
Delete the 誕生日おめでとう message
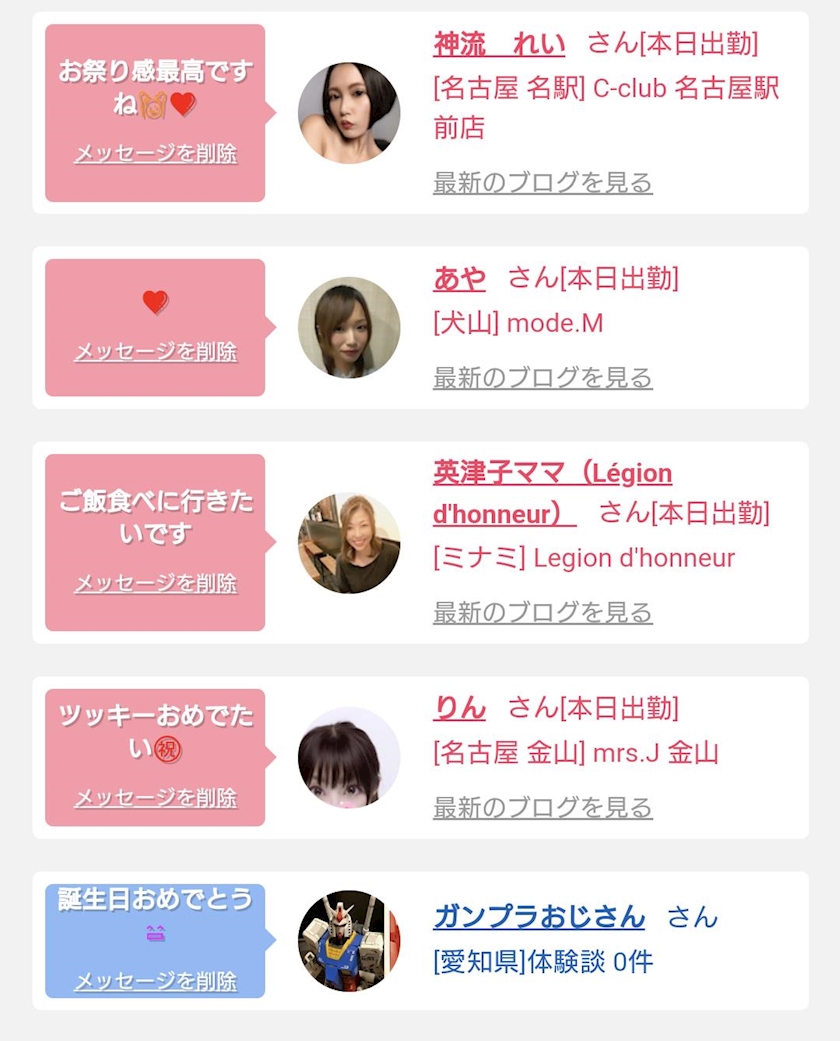click(156, 981)
